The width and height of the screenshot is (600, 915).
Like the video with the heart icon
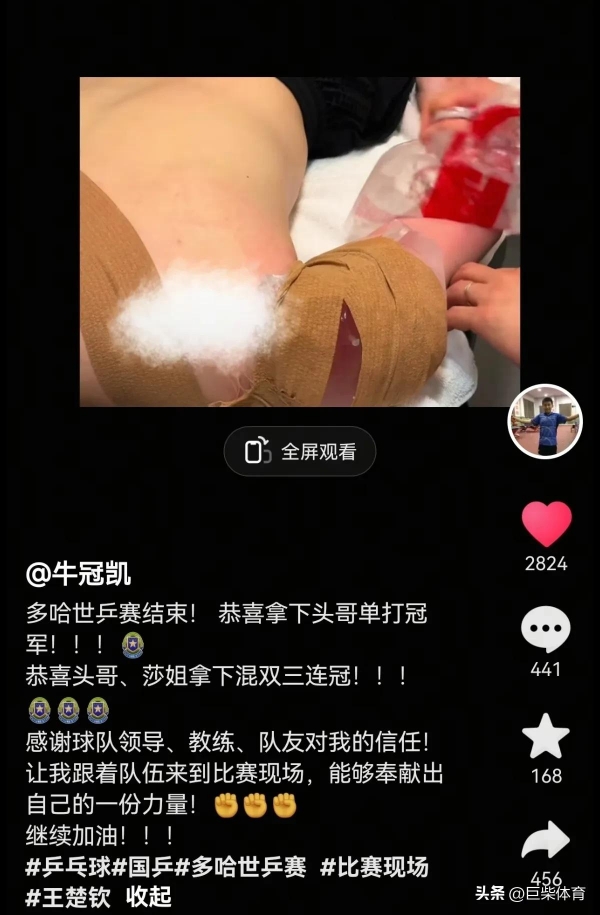pyautogui.click(x=546, y=524)
